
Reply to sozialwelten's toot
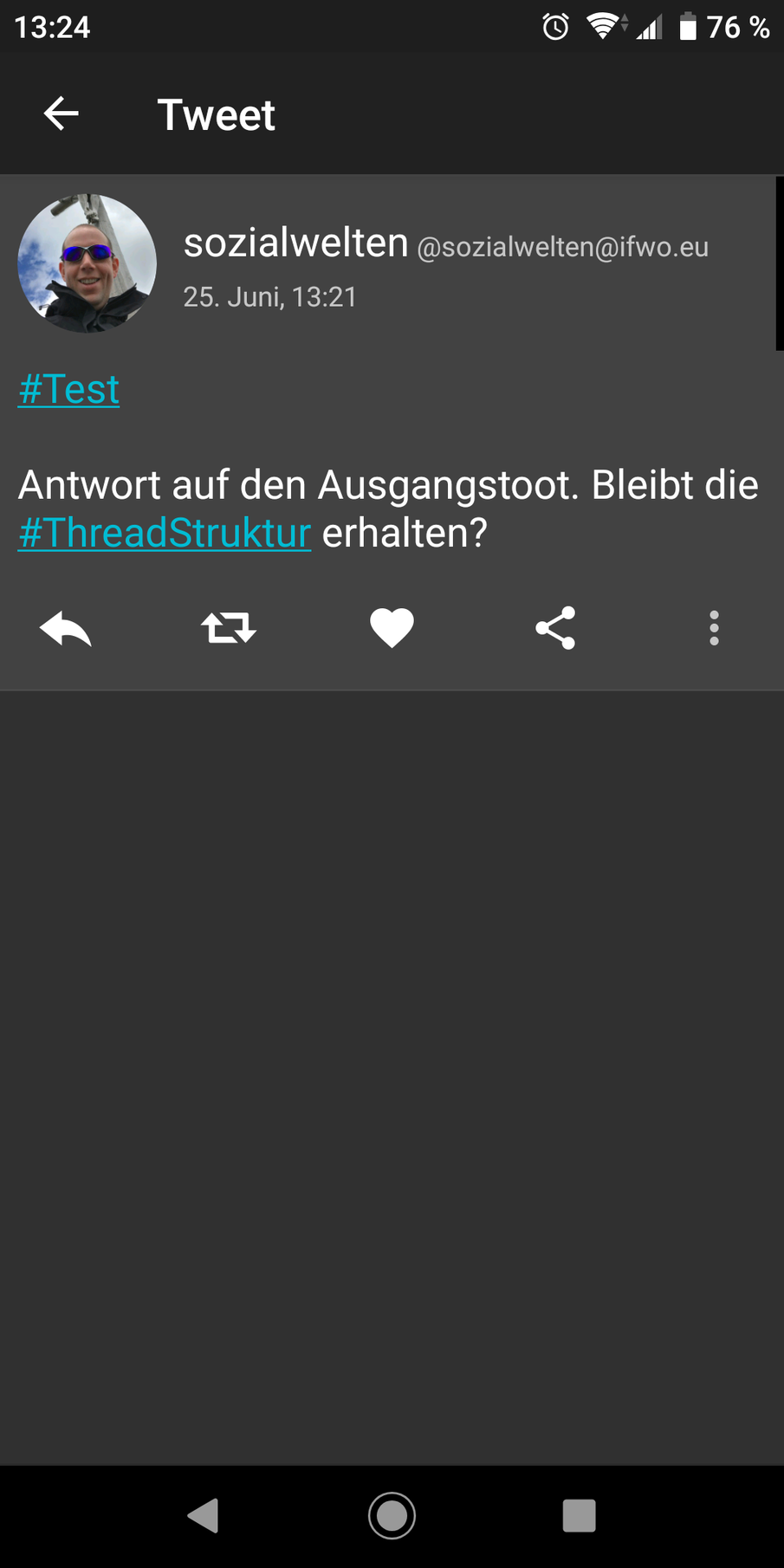[x=66, y=628]
